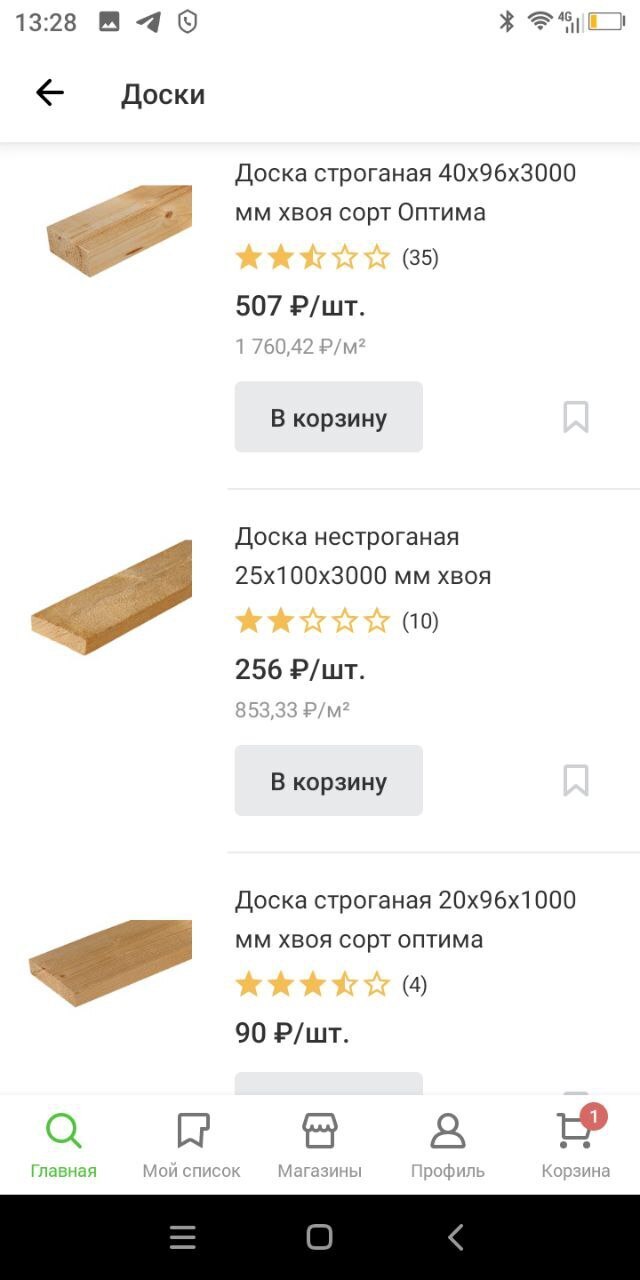Tap the system back button
Screen dimensions: 640x1280
pos(455,1237)
